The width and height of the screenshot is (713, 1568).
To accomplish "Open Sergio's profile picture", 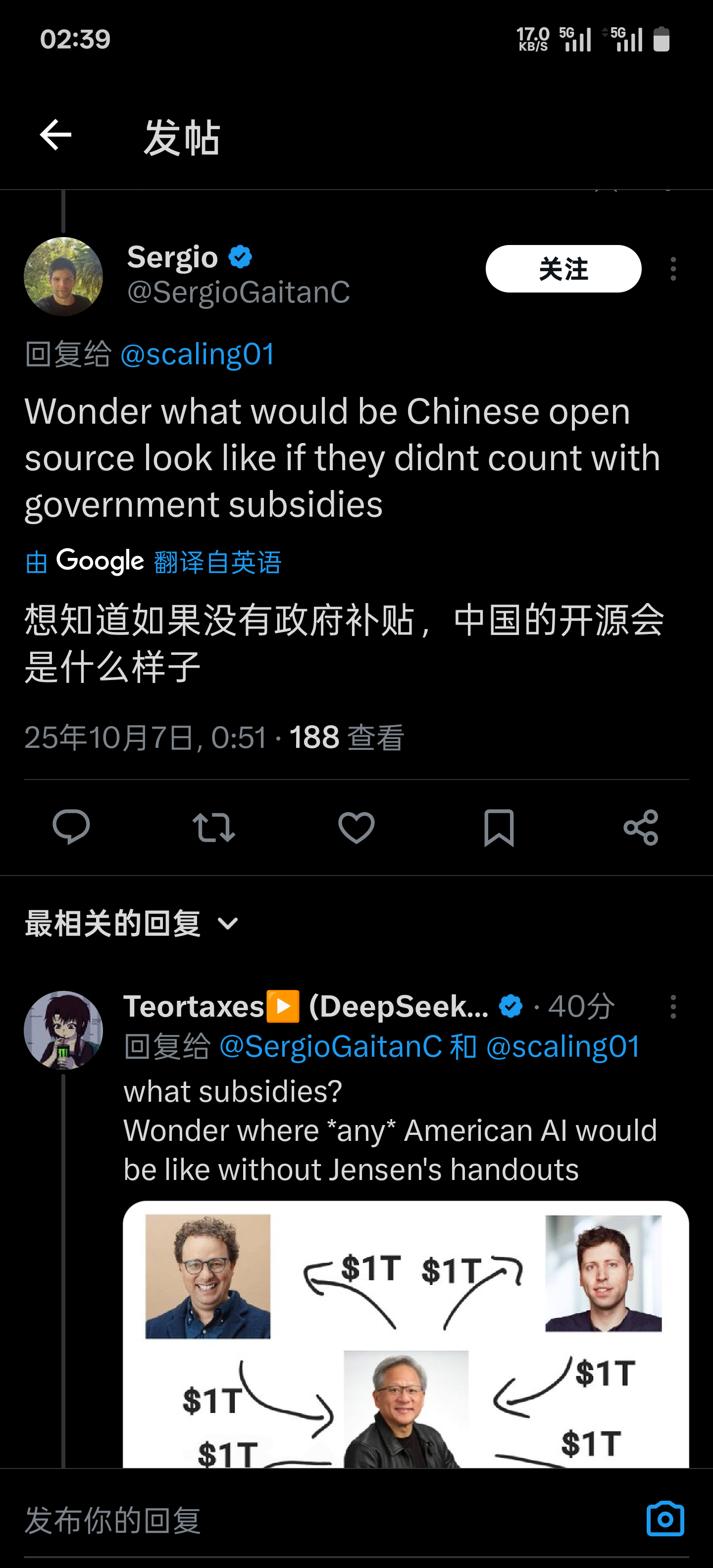I will click(63, 276).
